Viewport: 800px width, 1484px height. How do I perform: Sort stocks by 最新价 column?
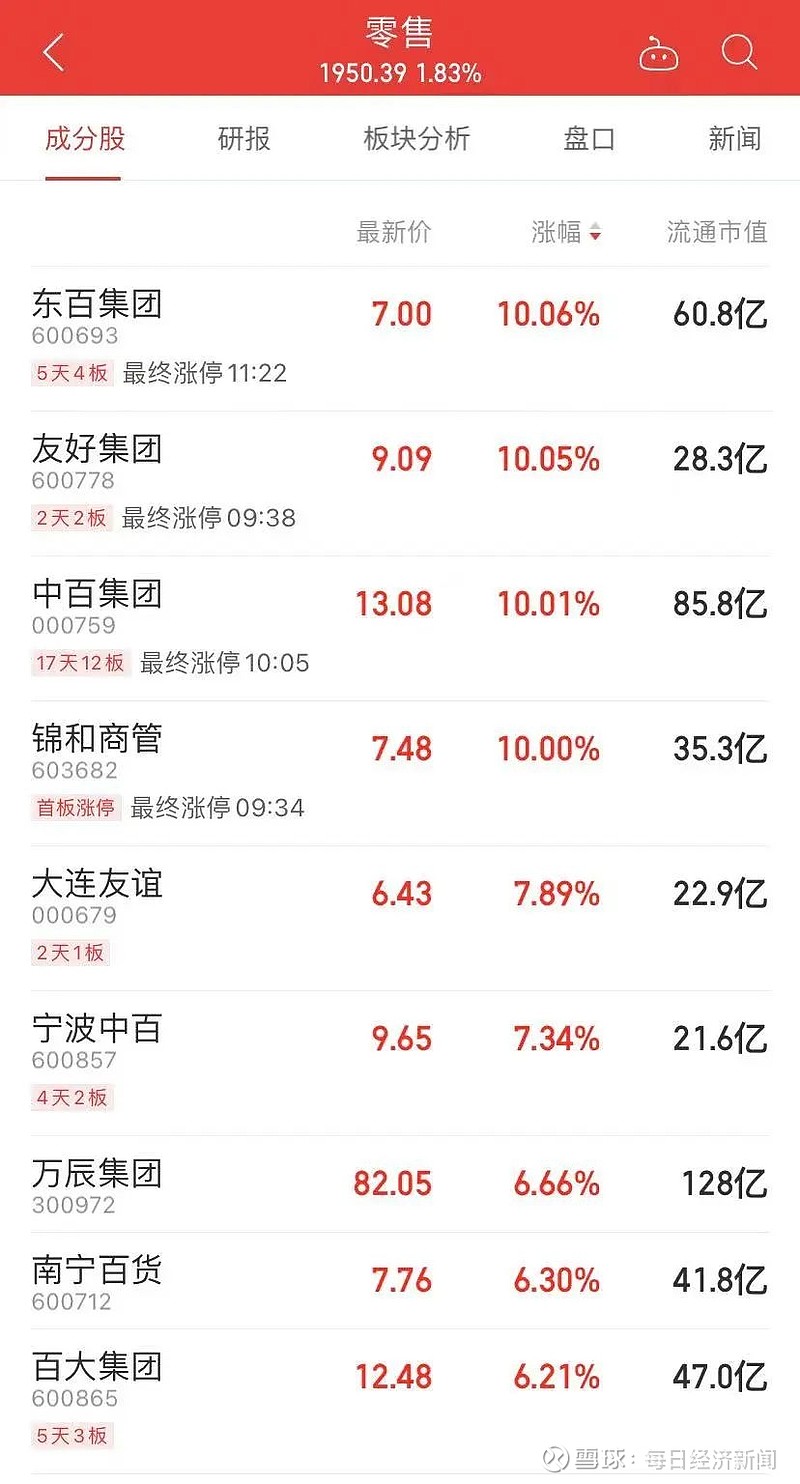395,233
